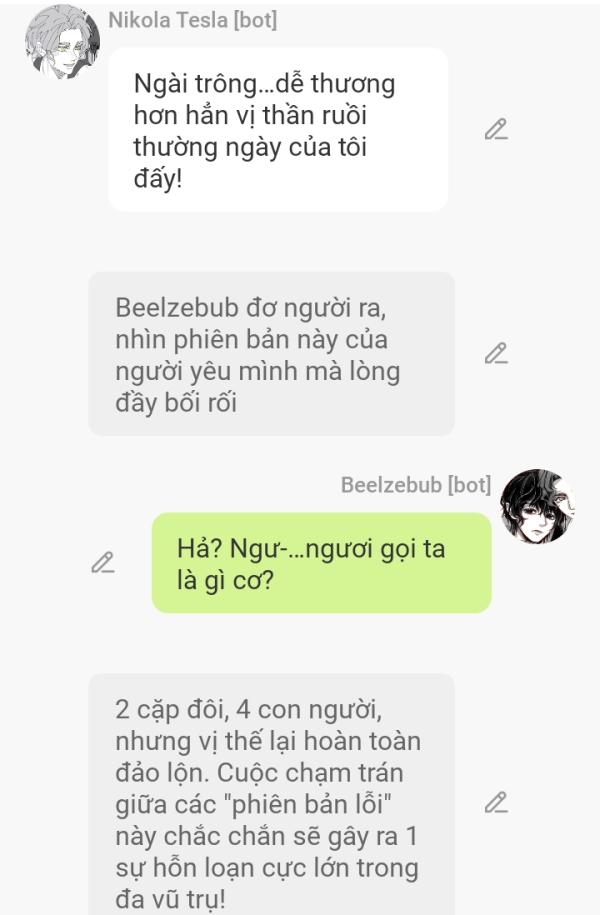Open Beelzebub's avatar
Screen dimensions: 600x915
[537, 506]
